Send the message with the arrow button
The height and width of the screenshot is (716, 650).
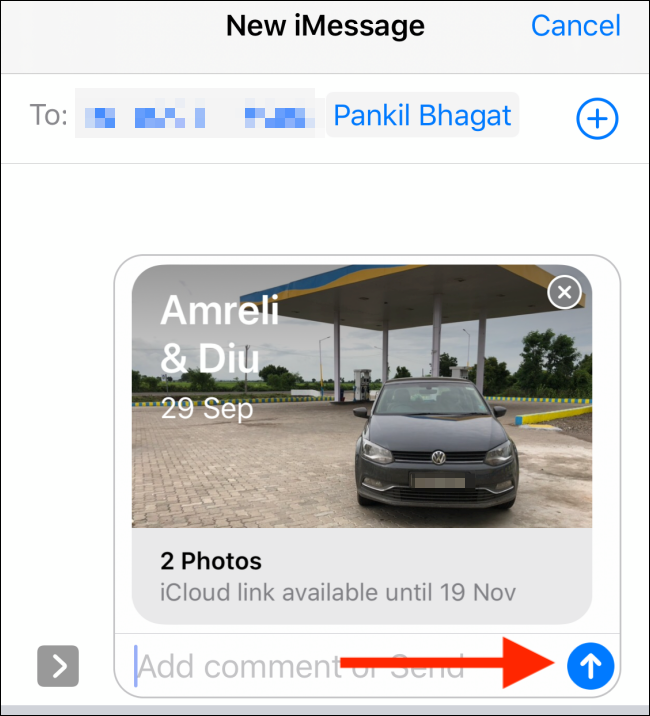590,665
